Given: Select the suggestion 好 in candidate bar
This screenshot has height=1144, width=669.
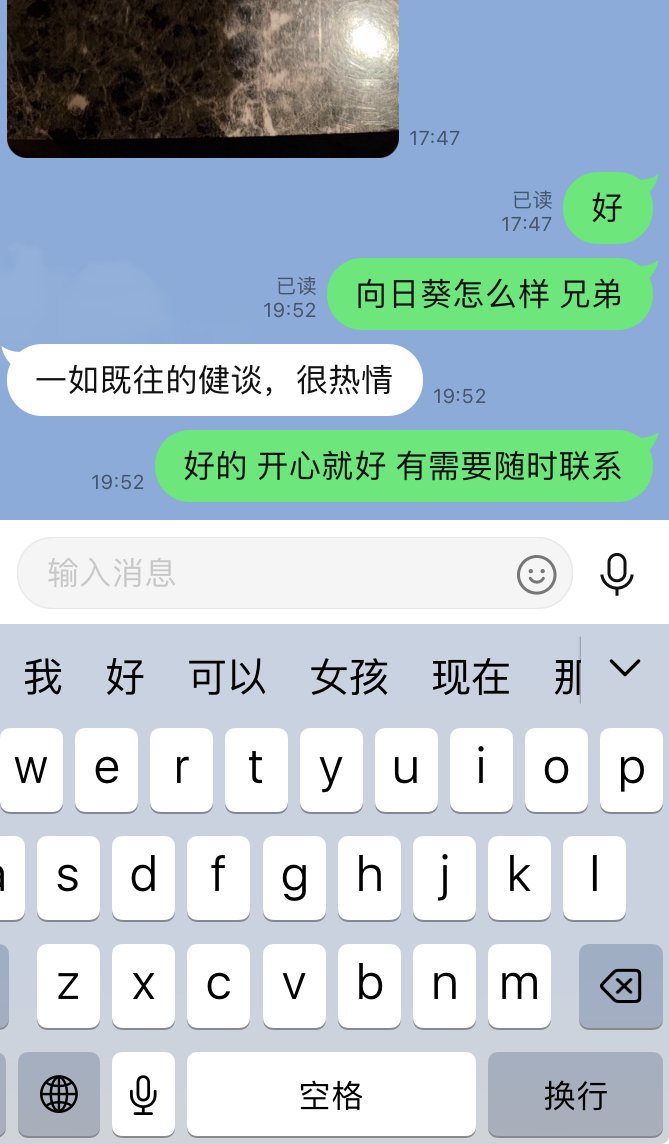Looking at the screenshot, I should coord(125,677).
